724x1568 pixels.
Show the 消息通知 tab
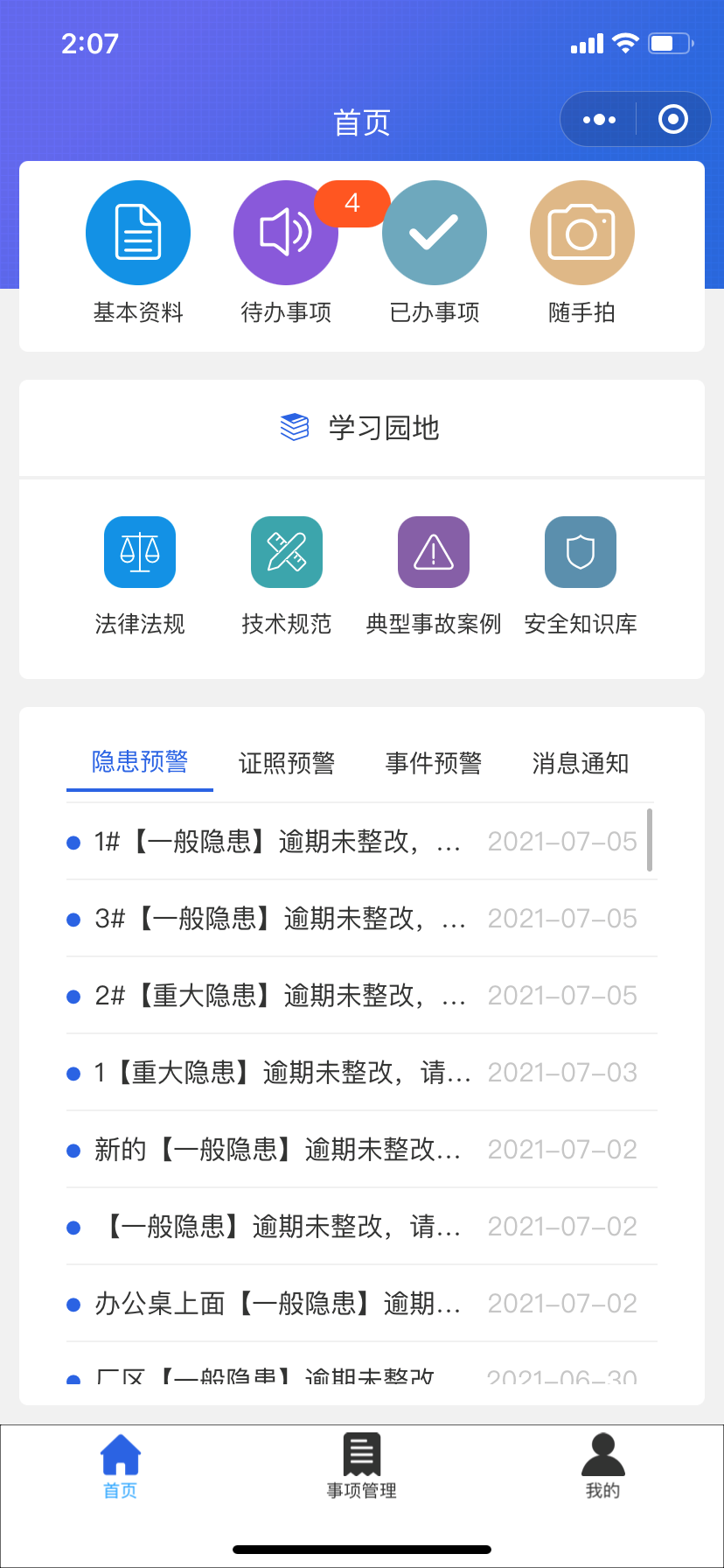[581, 763]
